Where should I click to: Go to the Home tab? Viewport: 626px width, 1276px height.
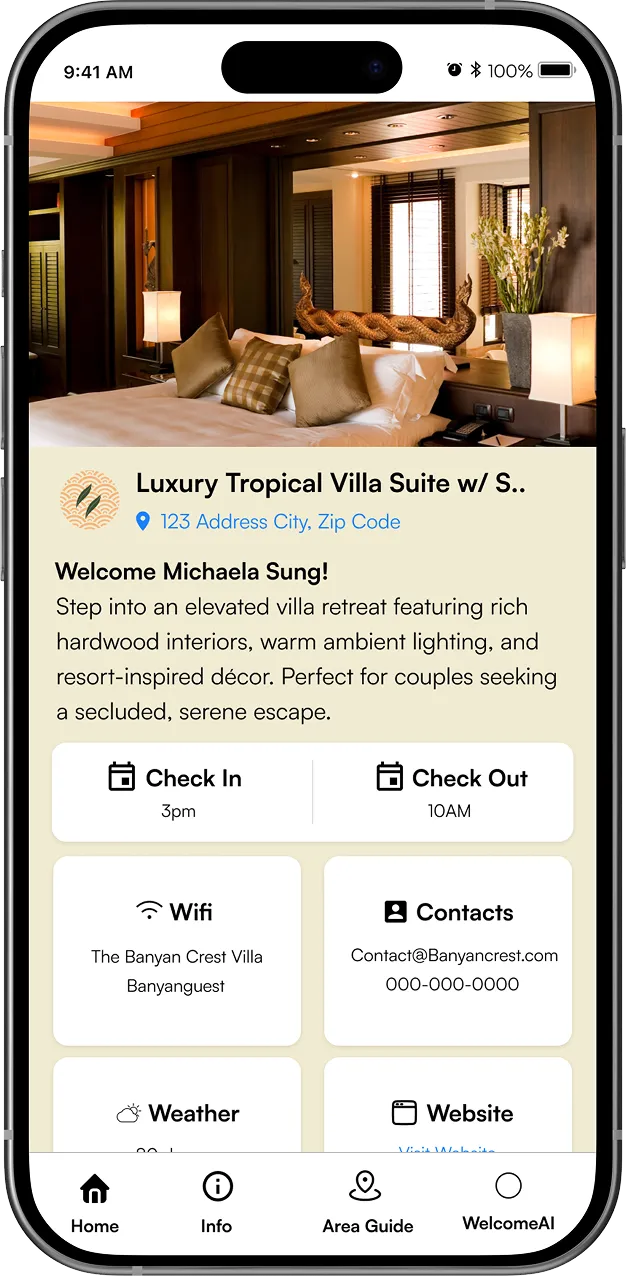pyautogui.click(x=95, y=1203)
